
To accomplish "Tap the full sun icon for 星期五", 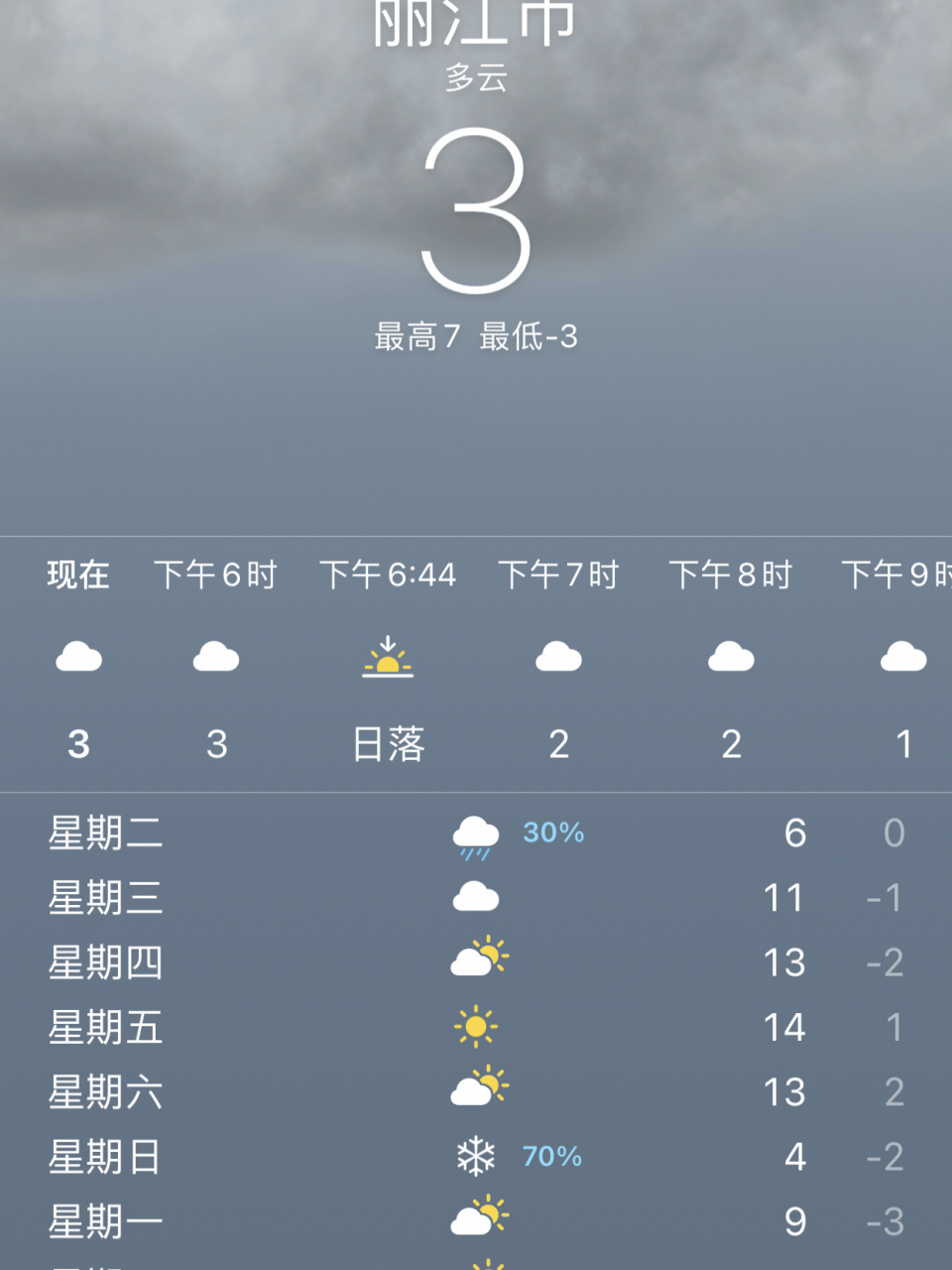I will (x=477, y=1026).
